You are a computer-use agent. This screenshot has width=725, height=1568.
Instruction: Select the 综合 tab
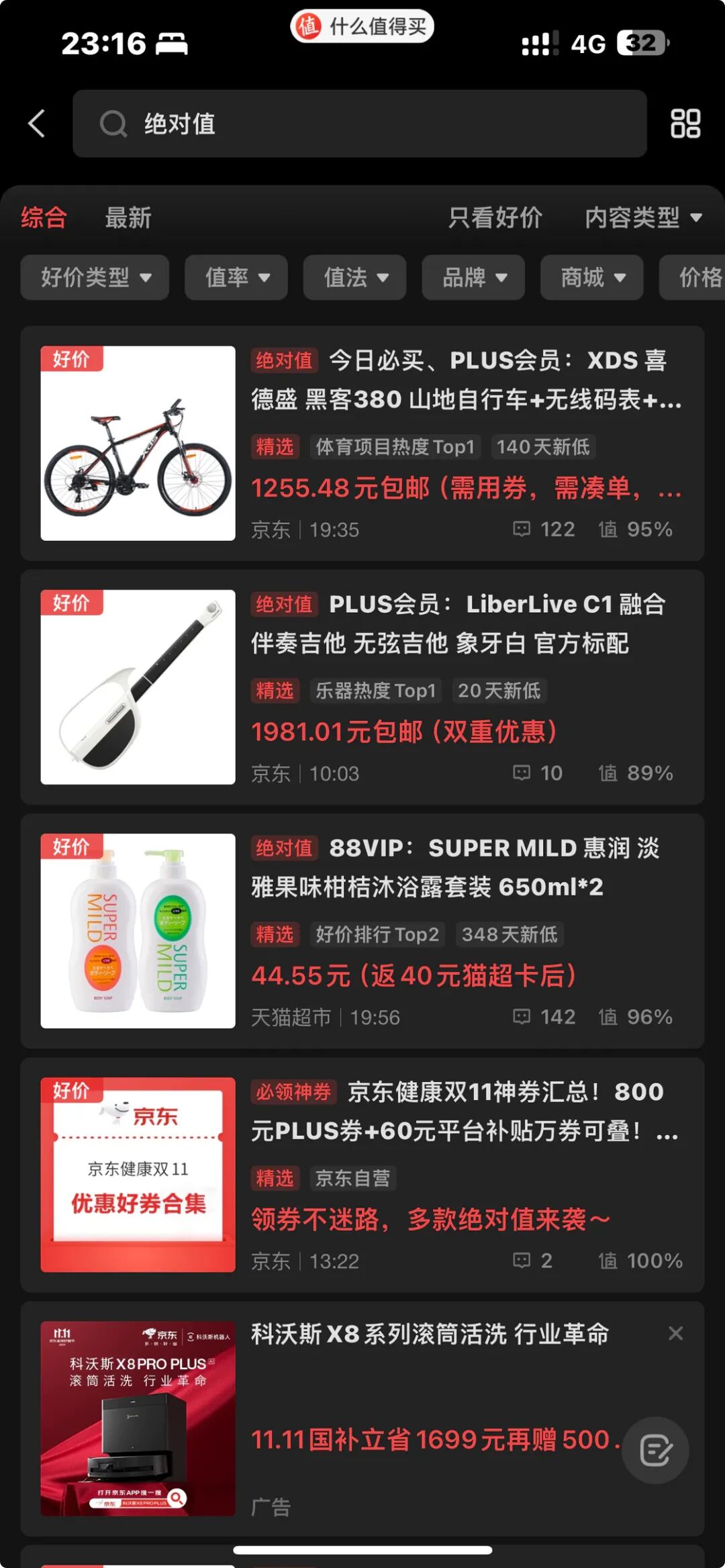tap(44, 217)
